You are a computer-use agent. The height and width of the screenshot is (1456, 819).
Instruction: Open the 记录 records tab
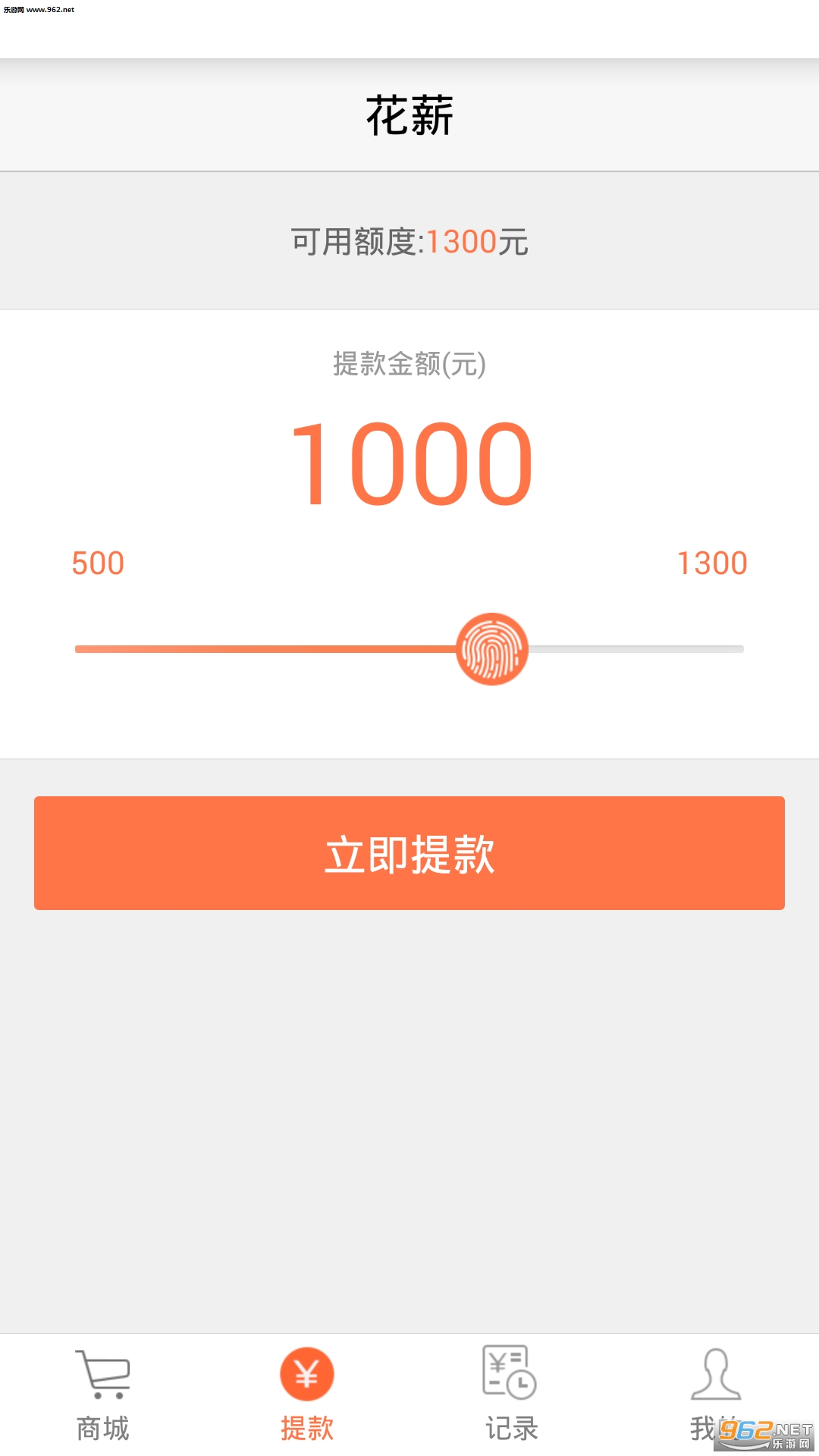click(512, 1395)
